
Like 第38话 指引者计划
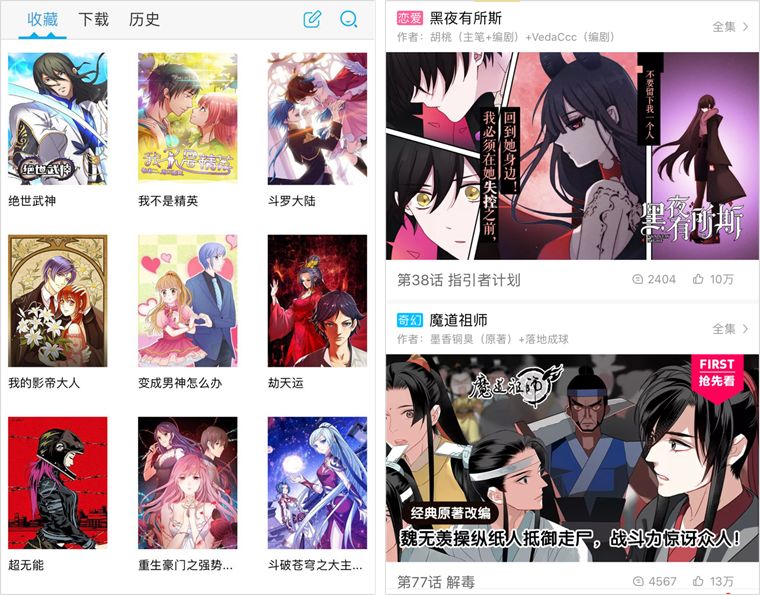point(714,280)
